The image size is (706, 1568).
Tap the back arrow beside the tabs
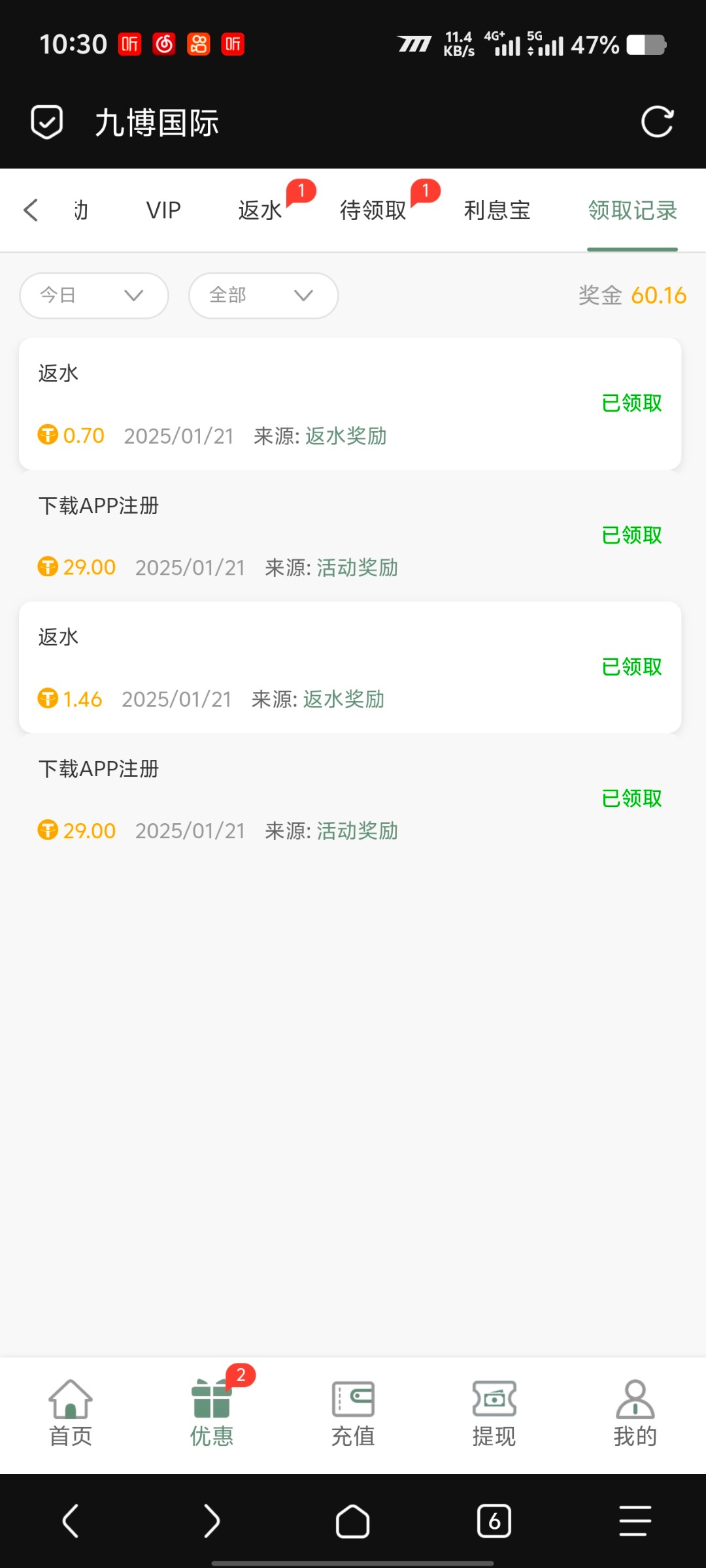pos(31,210)
